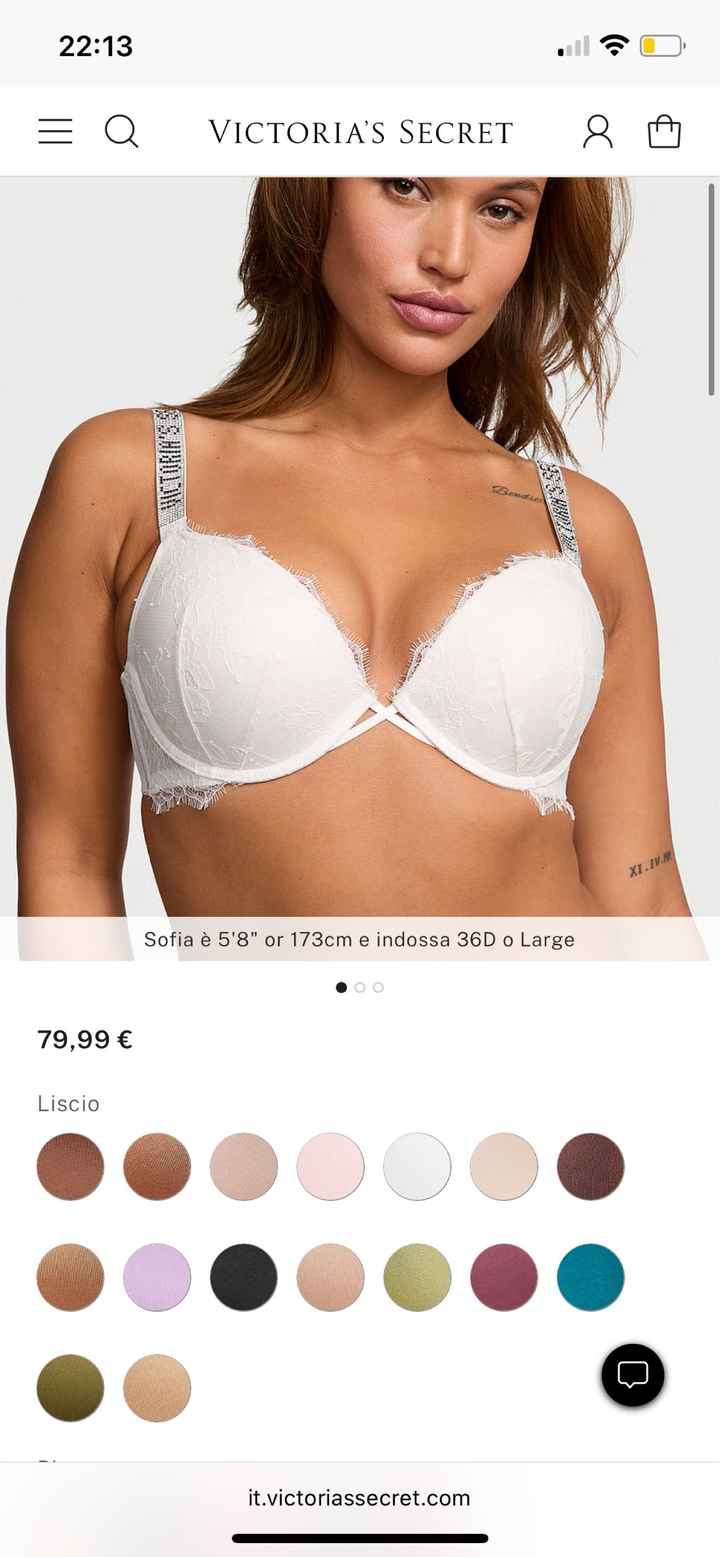Click the product photo of the model

click(x=360, y=550)
